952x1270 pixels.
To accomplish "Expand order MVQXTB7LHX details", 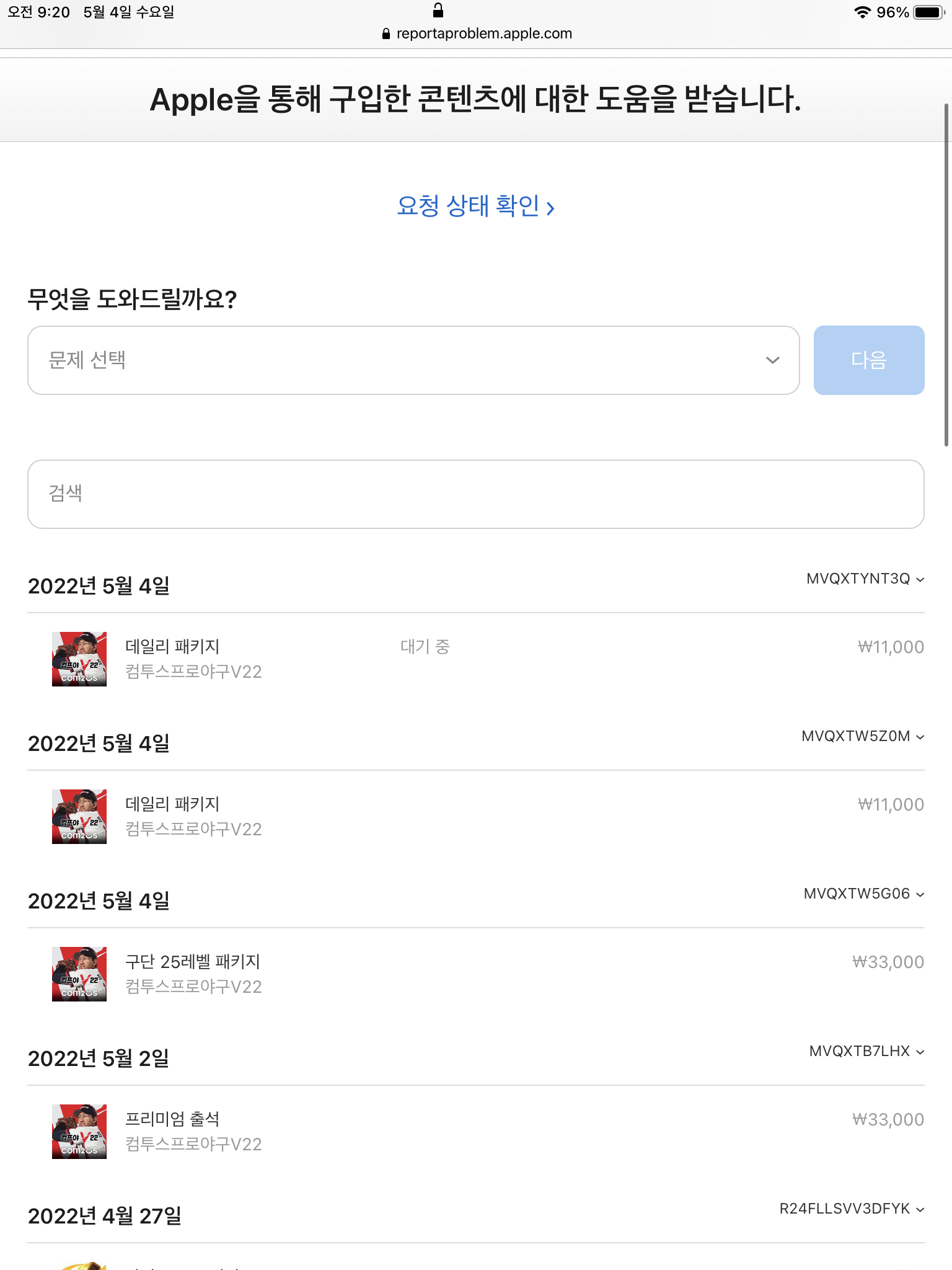I will (866, 1052).
